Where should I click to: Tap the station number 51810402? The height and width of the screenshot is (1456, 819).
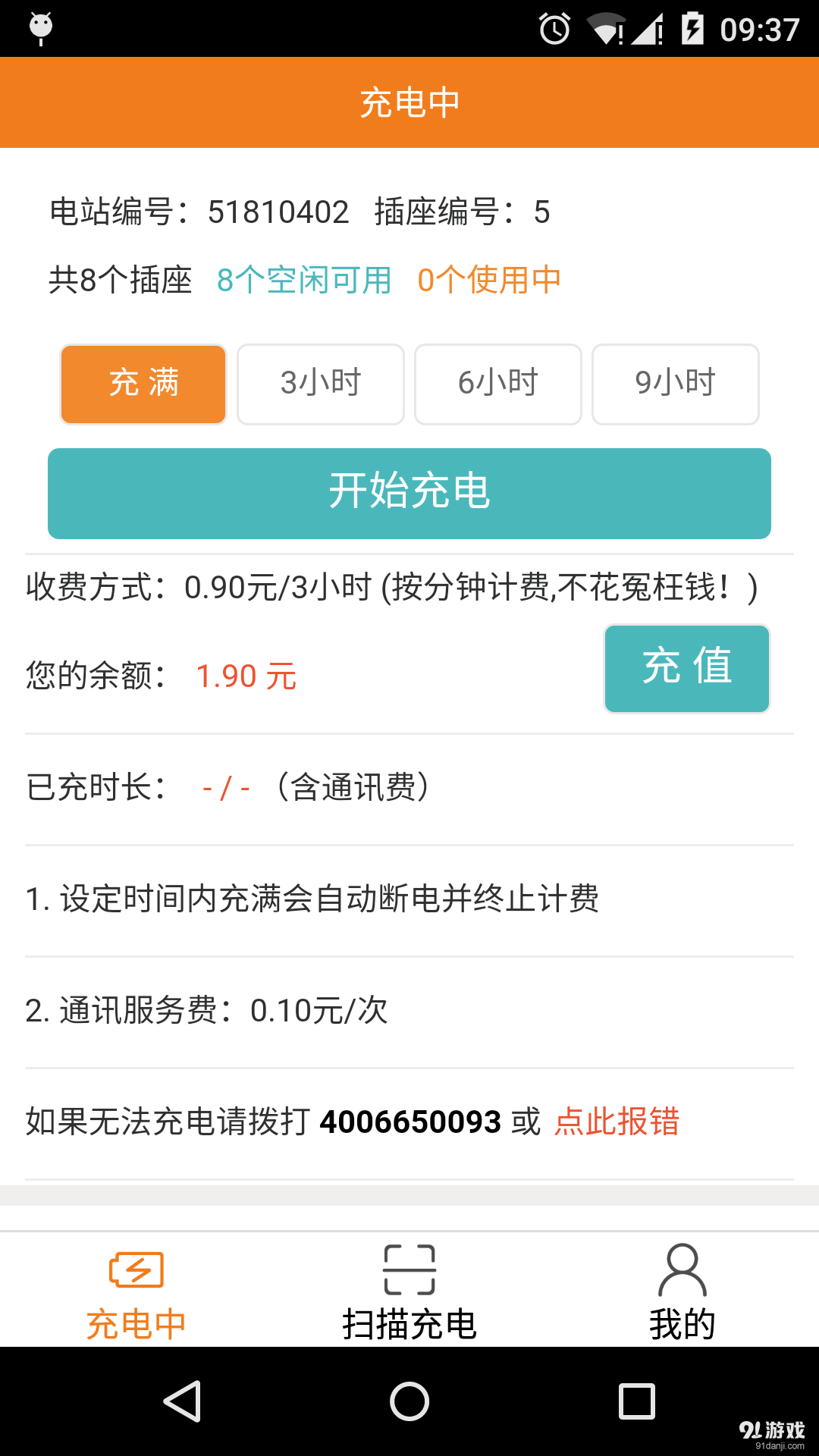tap(278, 212)
